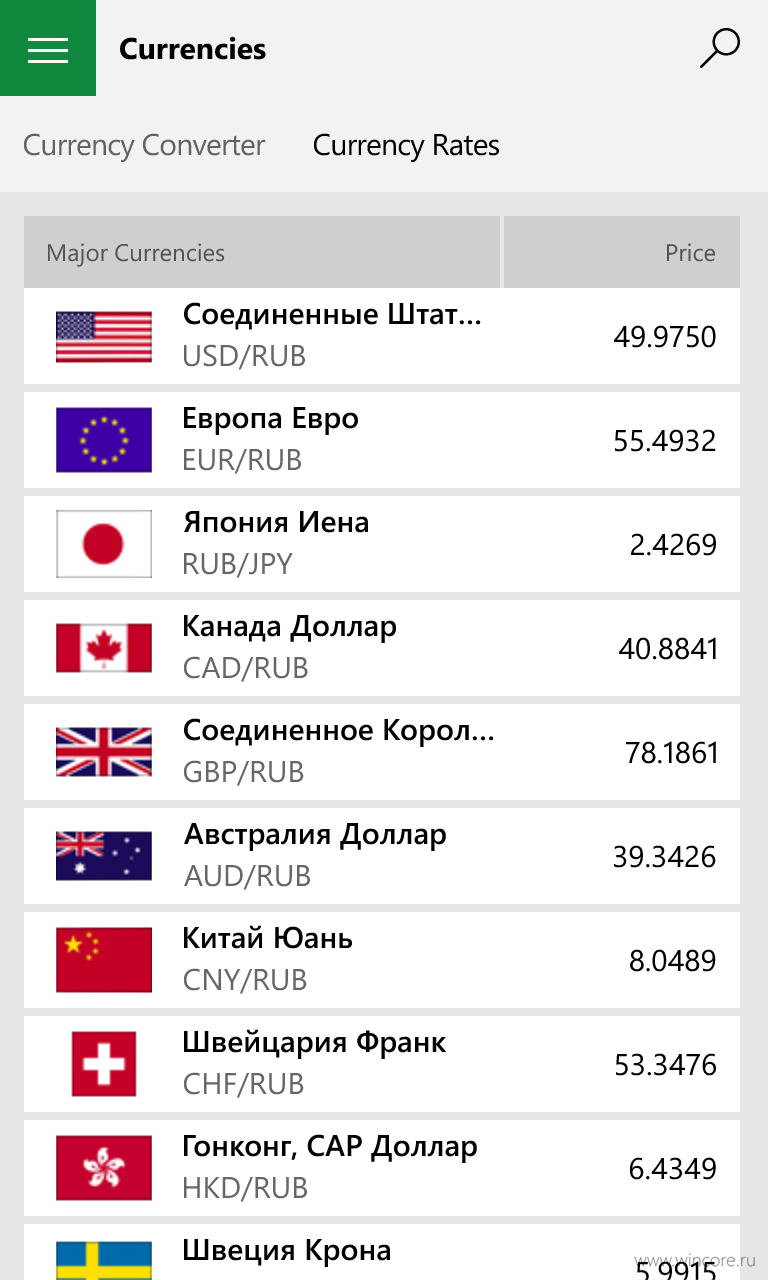Select the Currency Rates tab
Viewport: 768px width, 1280px height.
click(x=406, y=145)
